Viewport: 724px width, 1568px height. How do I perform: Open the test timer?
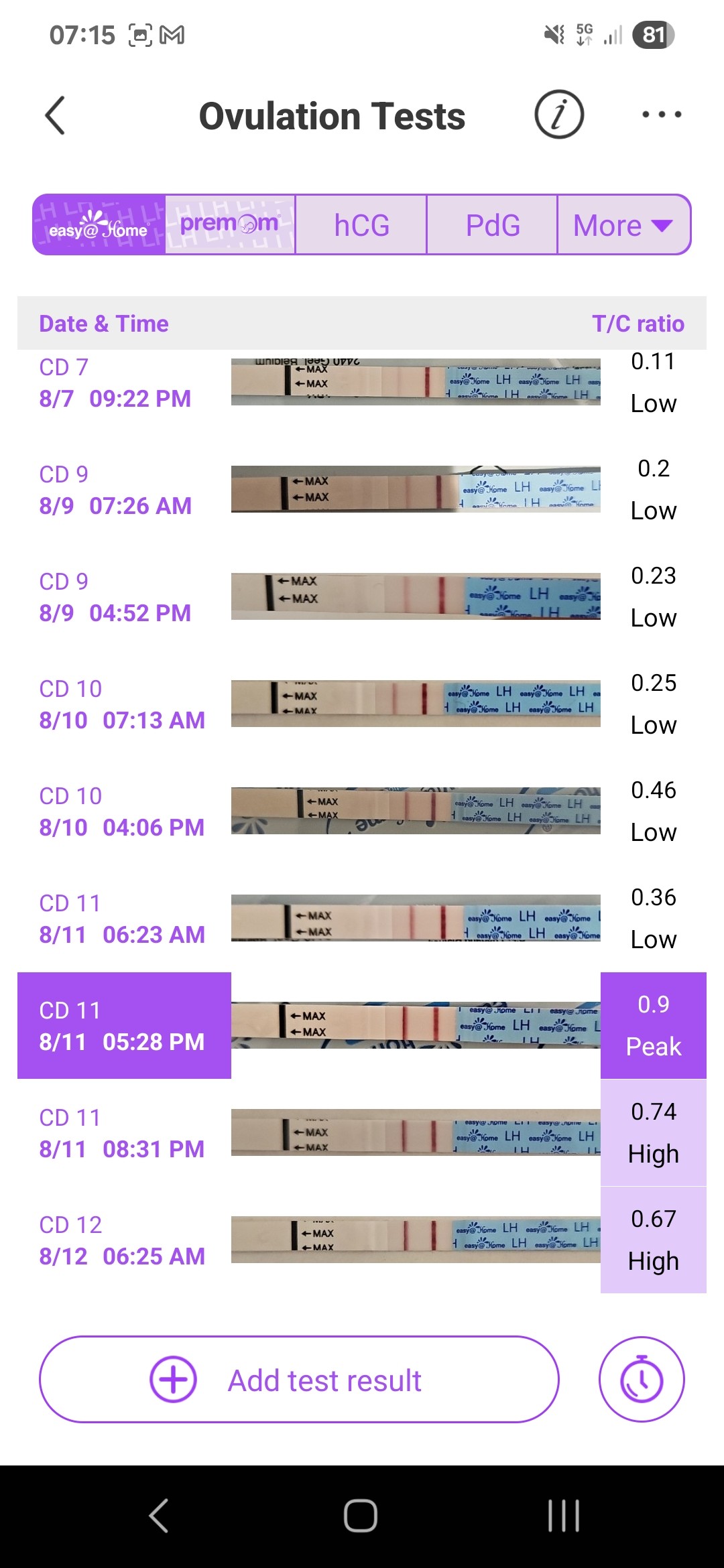pos(642,1380)
